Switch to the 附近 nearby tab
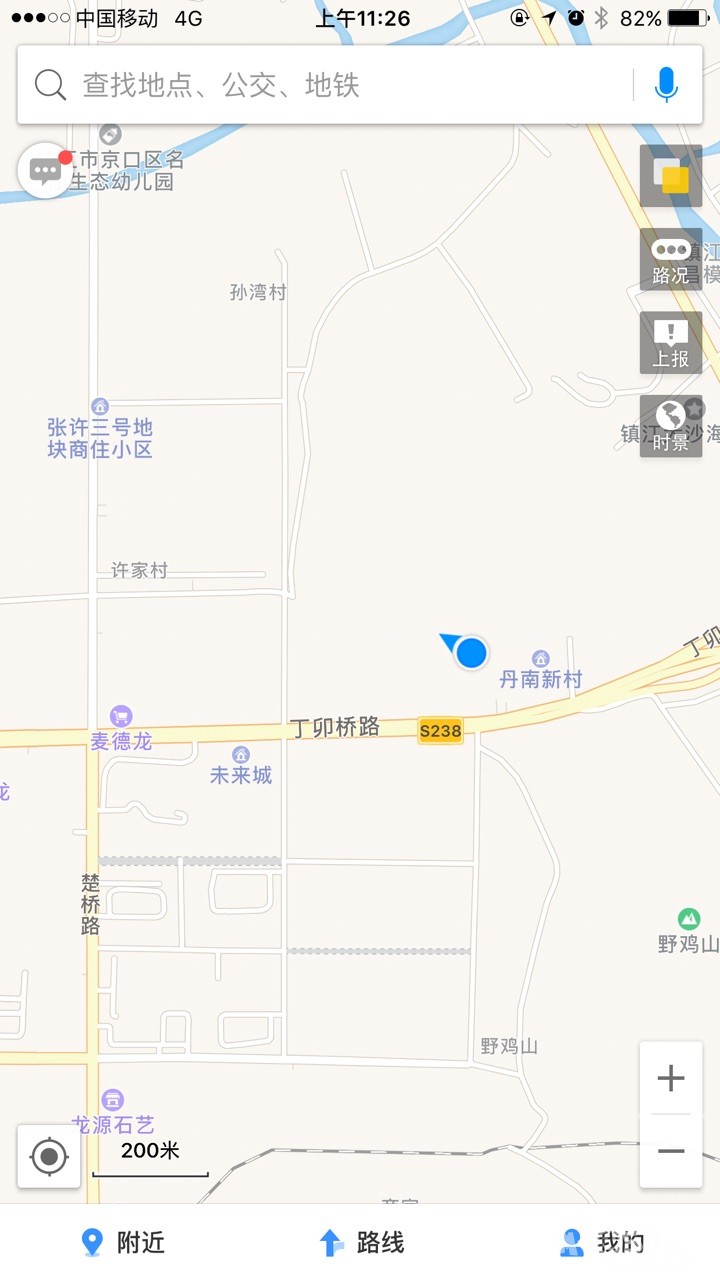720x1280 pixels. (x=122, y=1243)
